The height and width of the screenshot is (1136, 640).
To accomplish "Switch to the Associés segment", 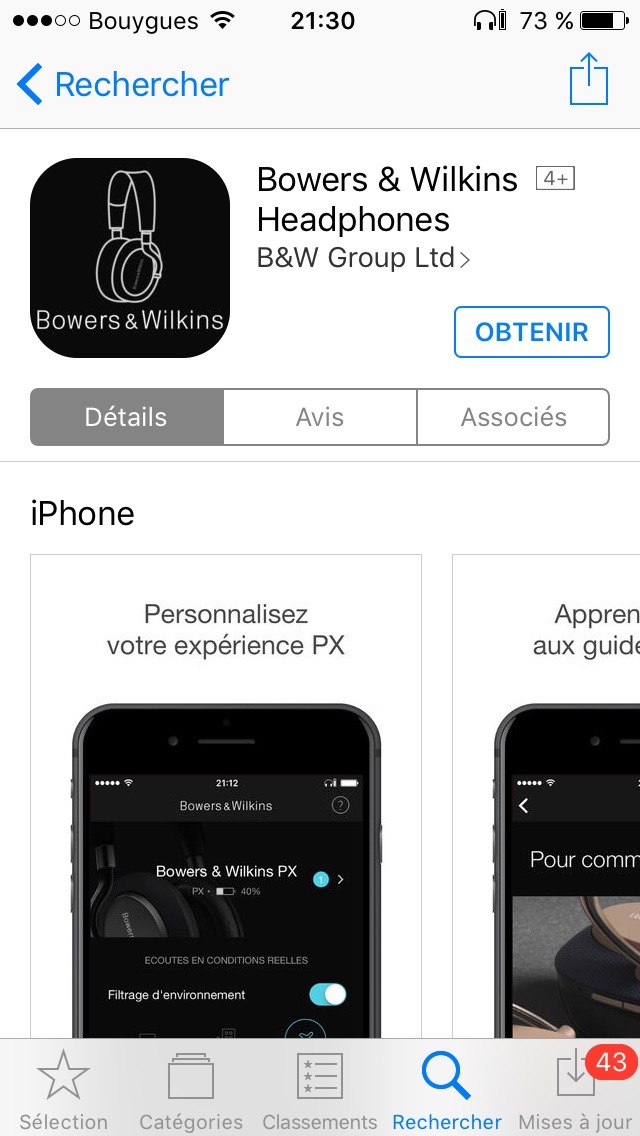I will pyautogui.click(x=513, y=417).
